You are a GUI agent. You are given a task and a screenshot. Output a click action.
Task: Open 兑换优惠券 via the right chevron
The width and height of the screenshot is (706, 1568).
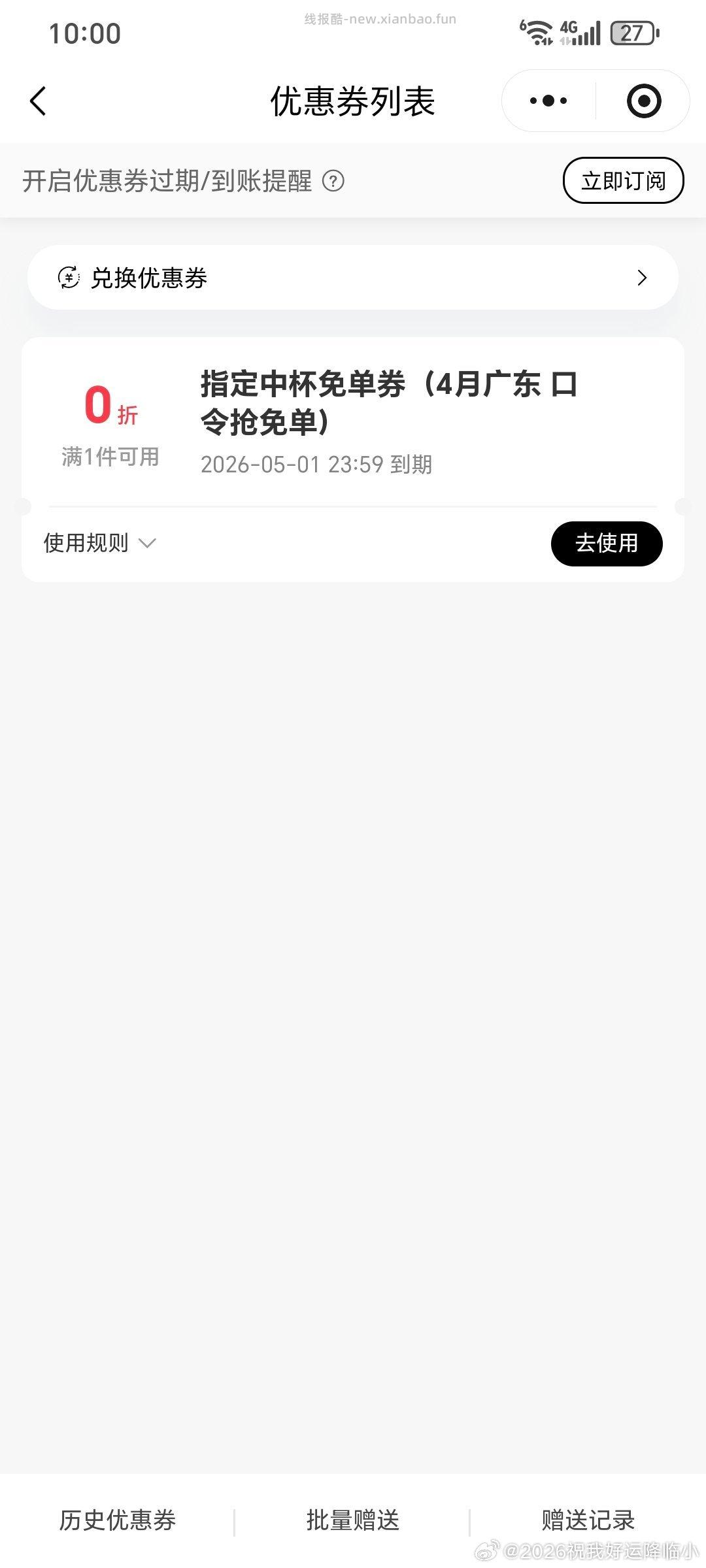tap(643, 277)
